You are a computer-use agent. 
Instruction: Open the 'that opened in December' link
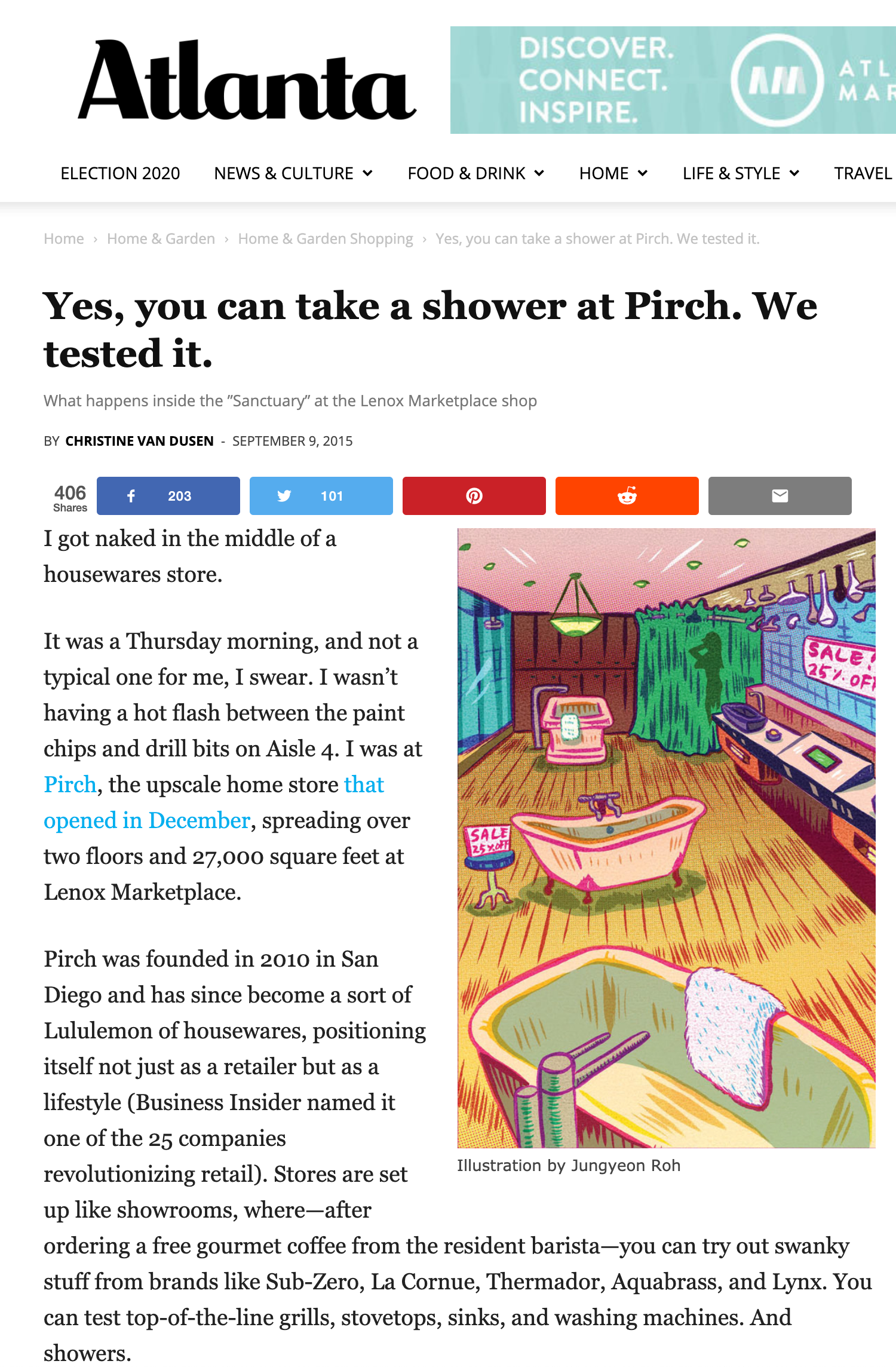(x=146, y=820)
